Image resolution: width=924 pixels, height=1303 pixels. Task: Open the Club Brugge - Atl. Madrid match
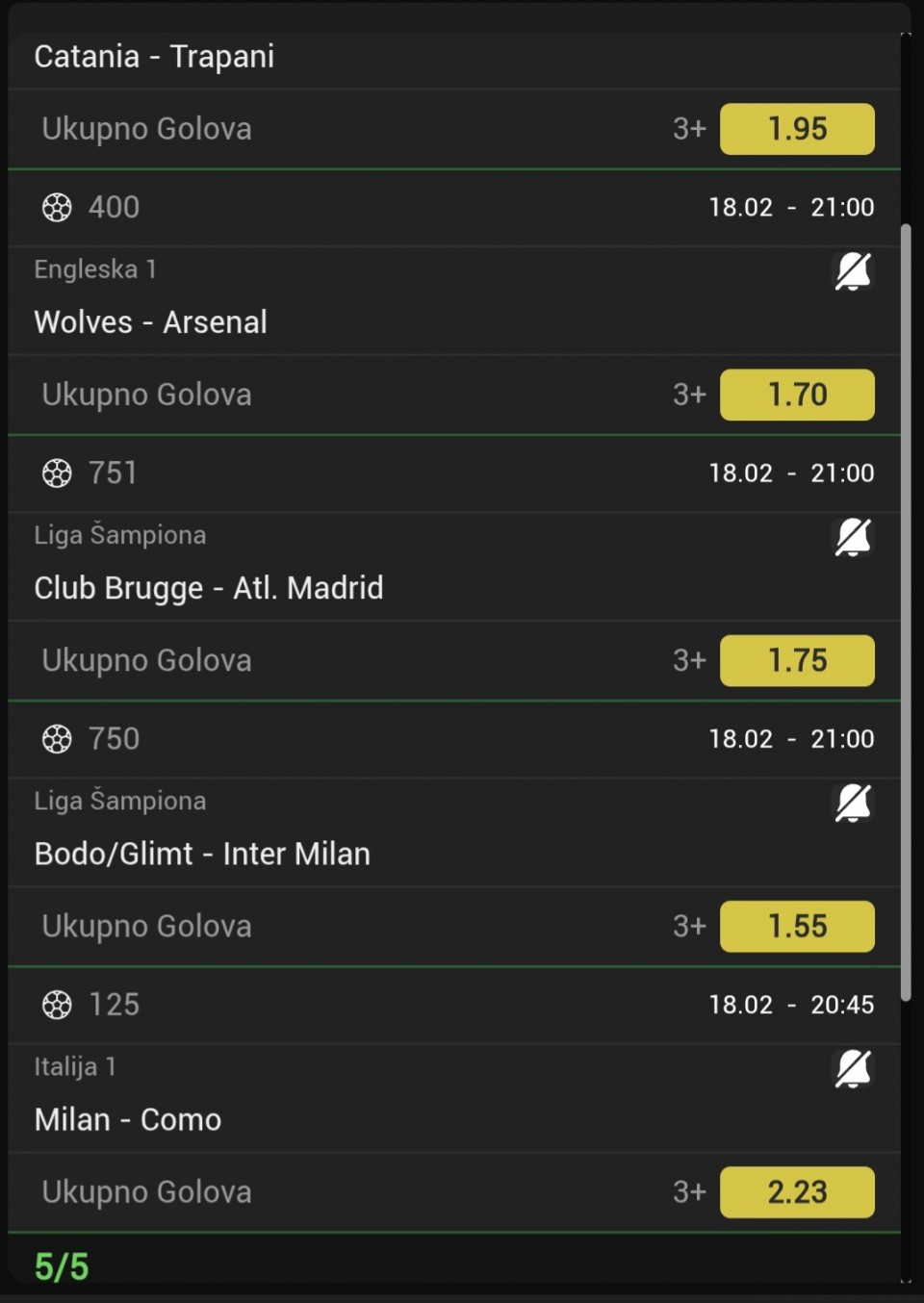(209, 588)
